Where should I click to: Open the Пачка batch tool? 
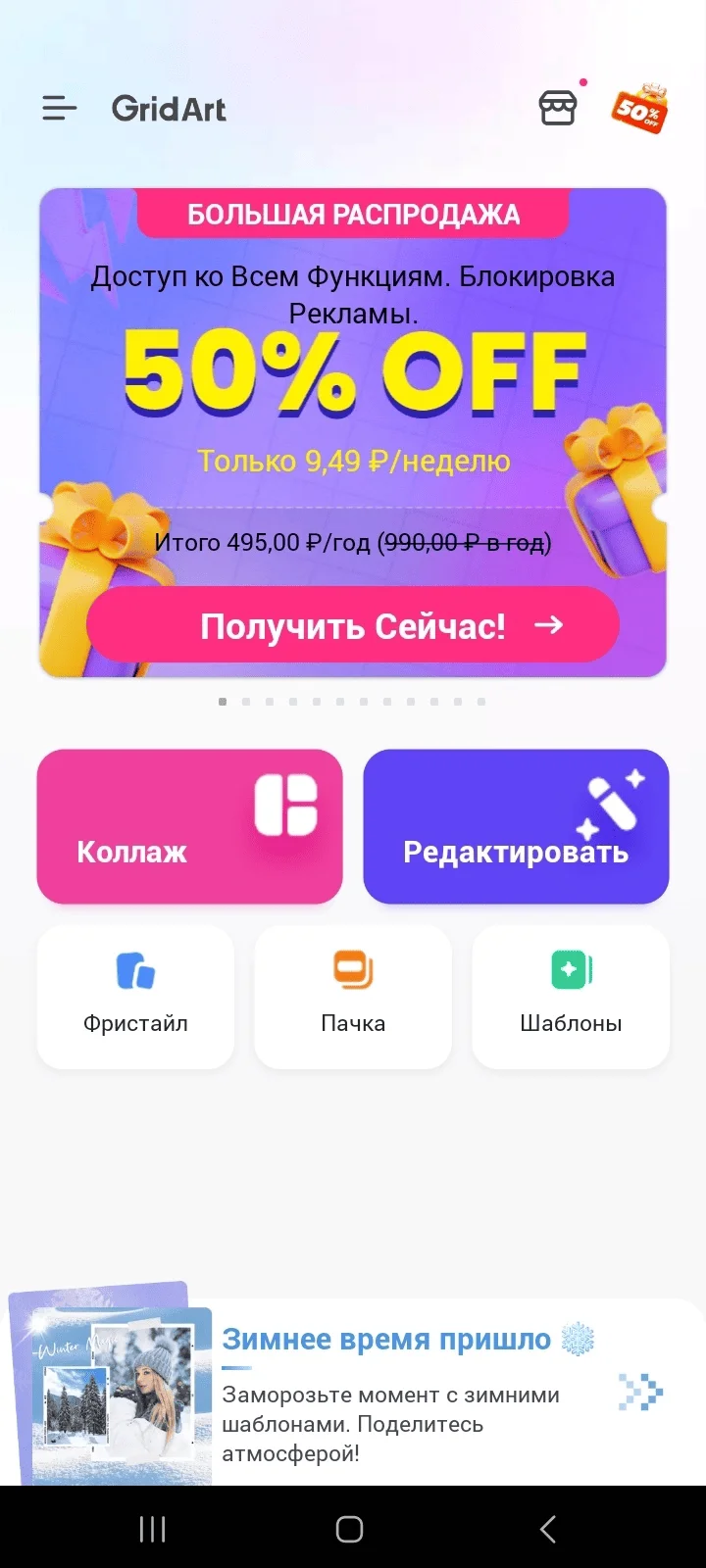(353, 997)
